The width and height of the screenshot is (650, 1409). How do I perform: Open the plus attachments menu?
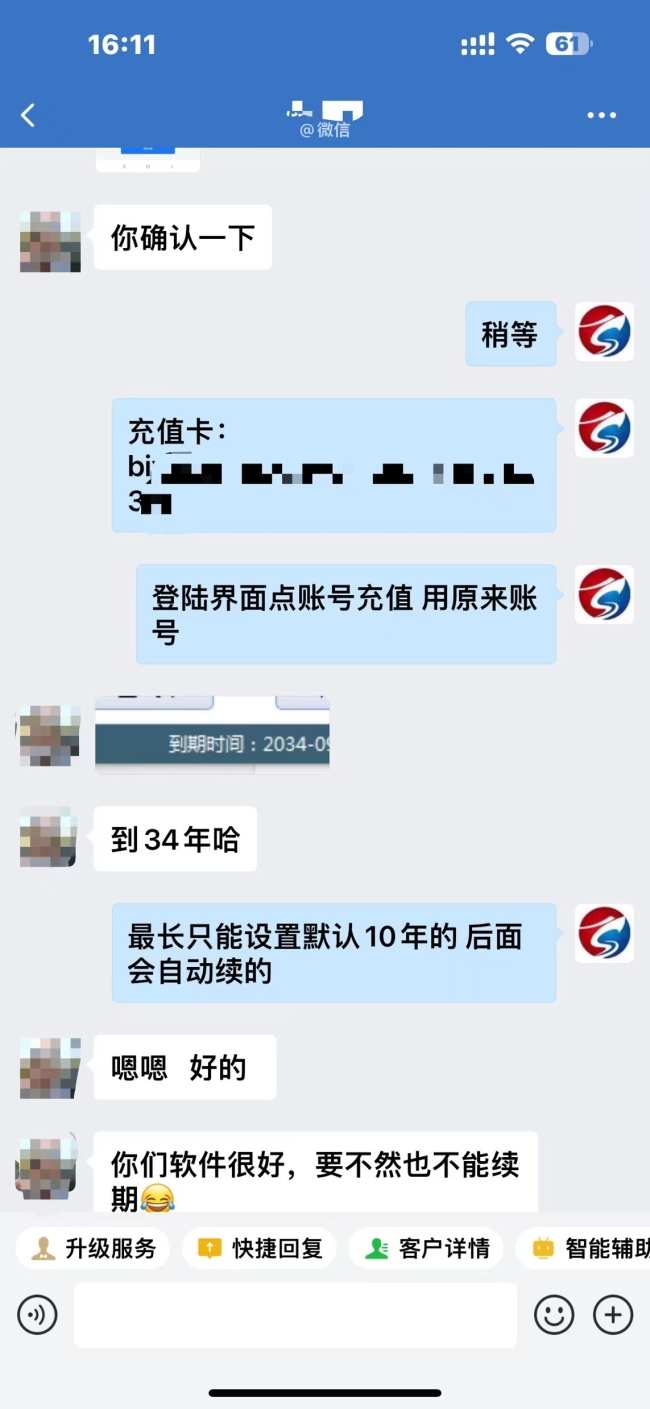(x=613, y=1315)
